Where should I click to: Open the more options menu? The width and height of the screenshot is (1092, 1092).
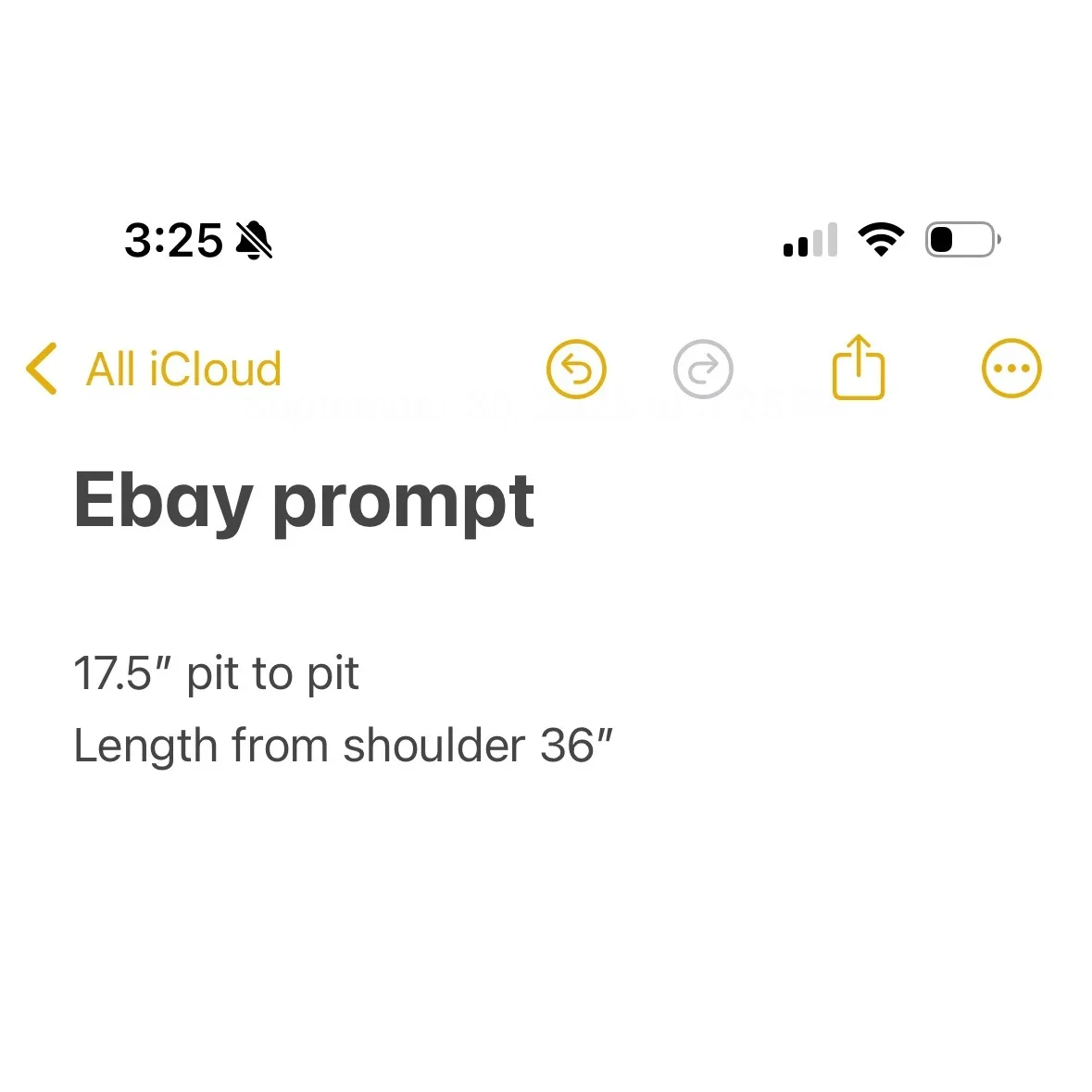tap(1010, 369)
